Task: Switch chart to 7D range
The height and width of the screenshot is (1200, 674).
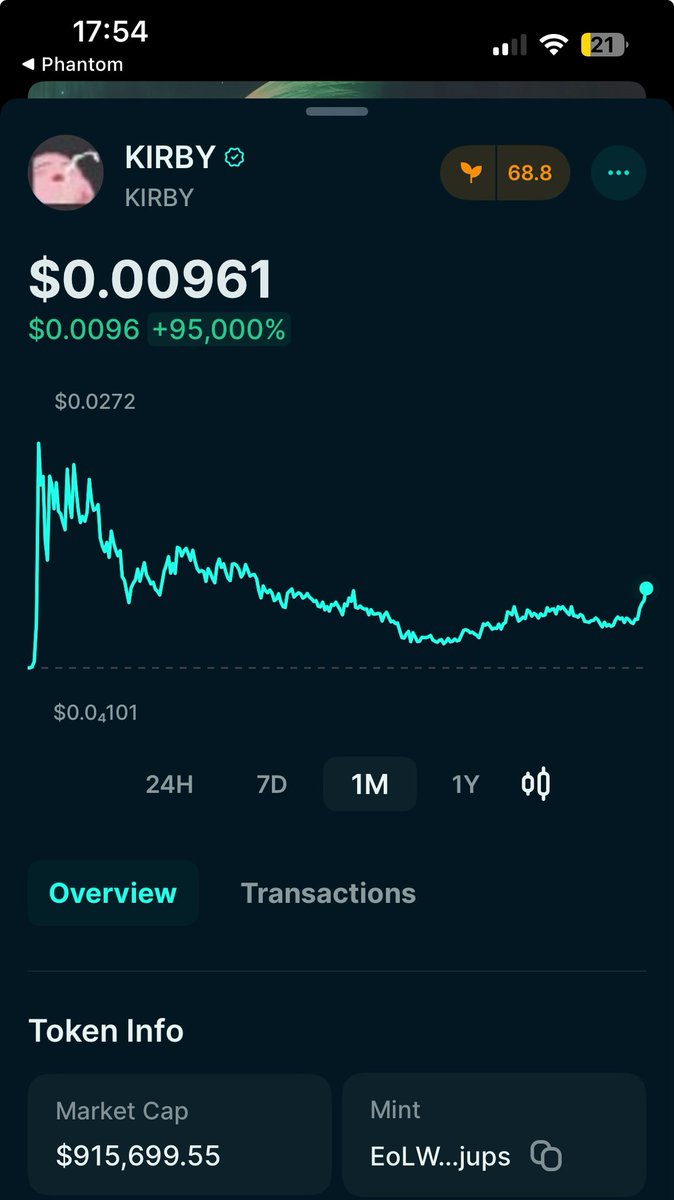Action: [271, 784]
